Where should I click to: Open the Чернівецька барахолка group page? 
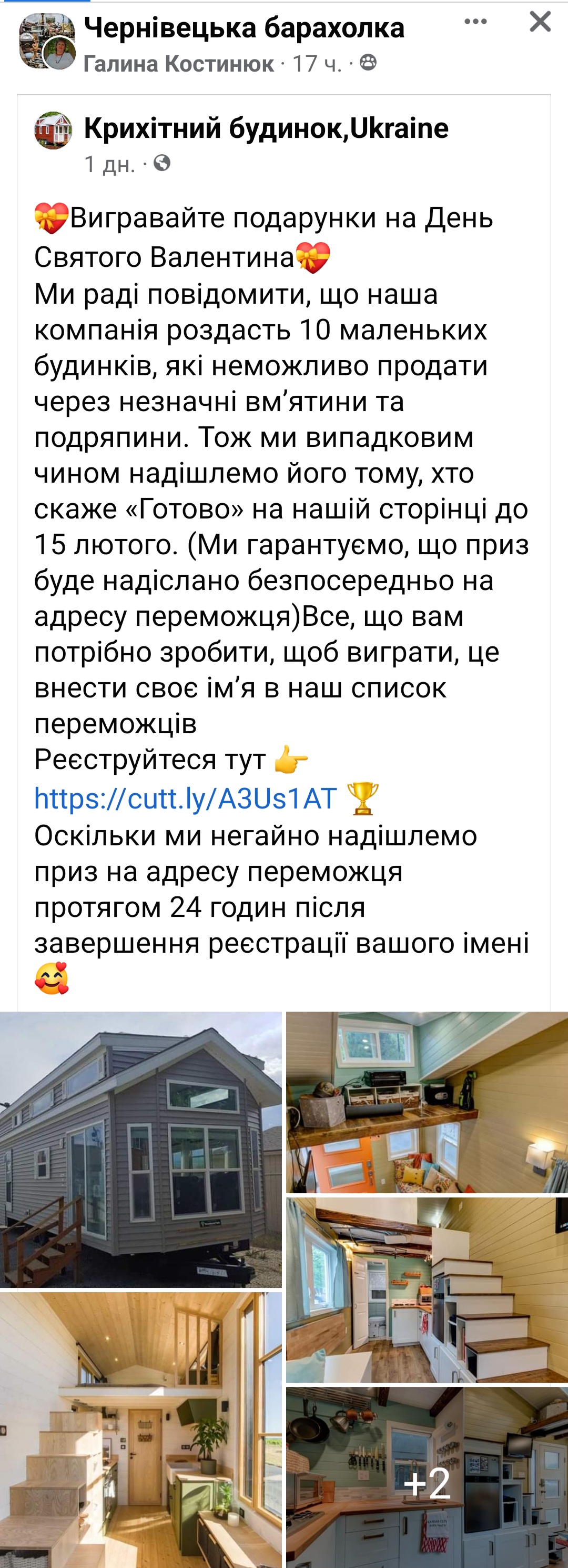point(244,28)
